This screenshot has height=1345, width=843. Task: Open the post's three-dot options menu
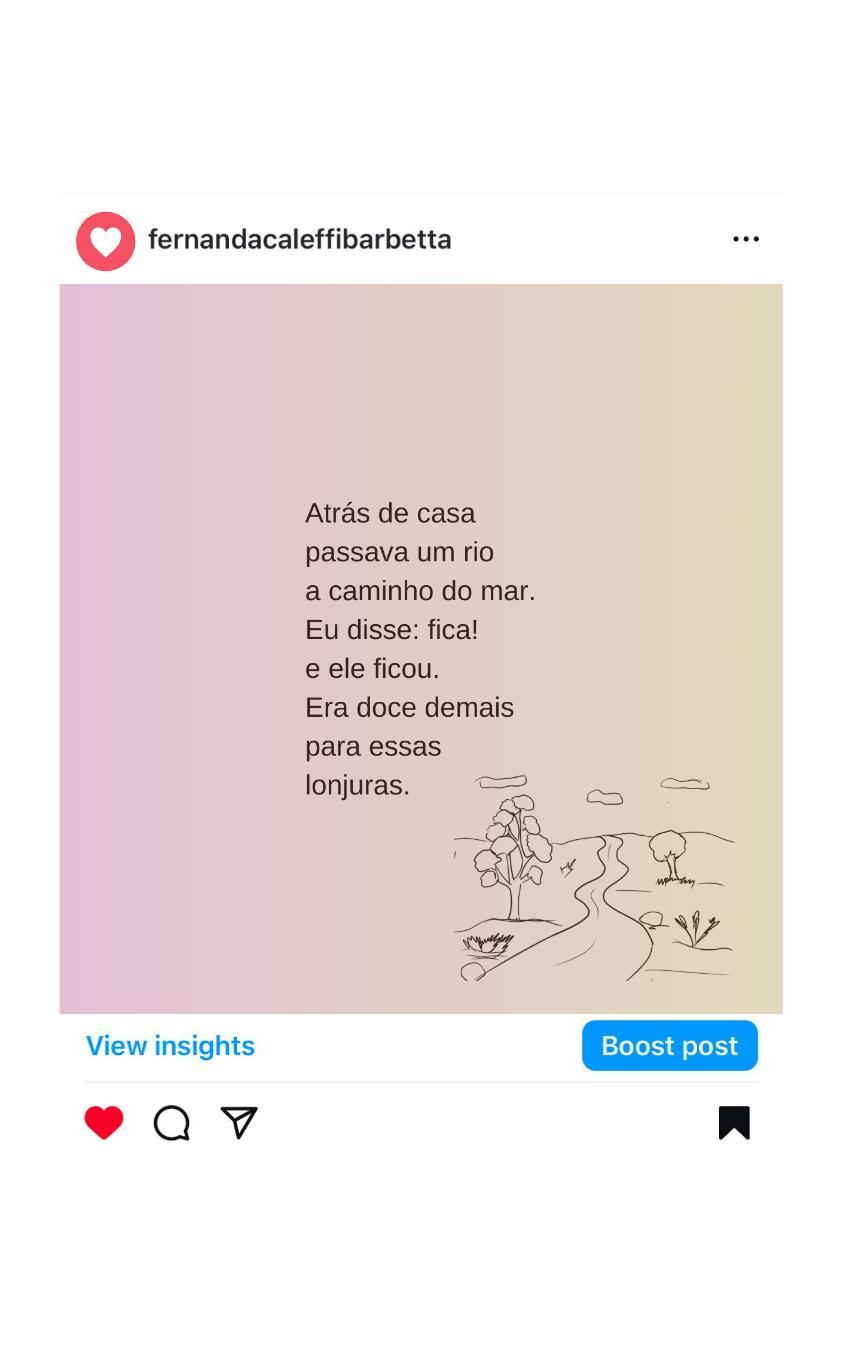tap(745, 239)
